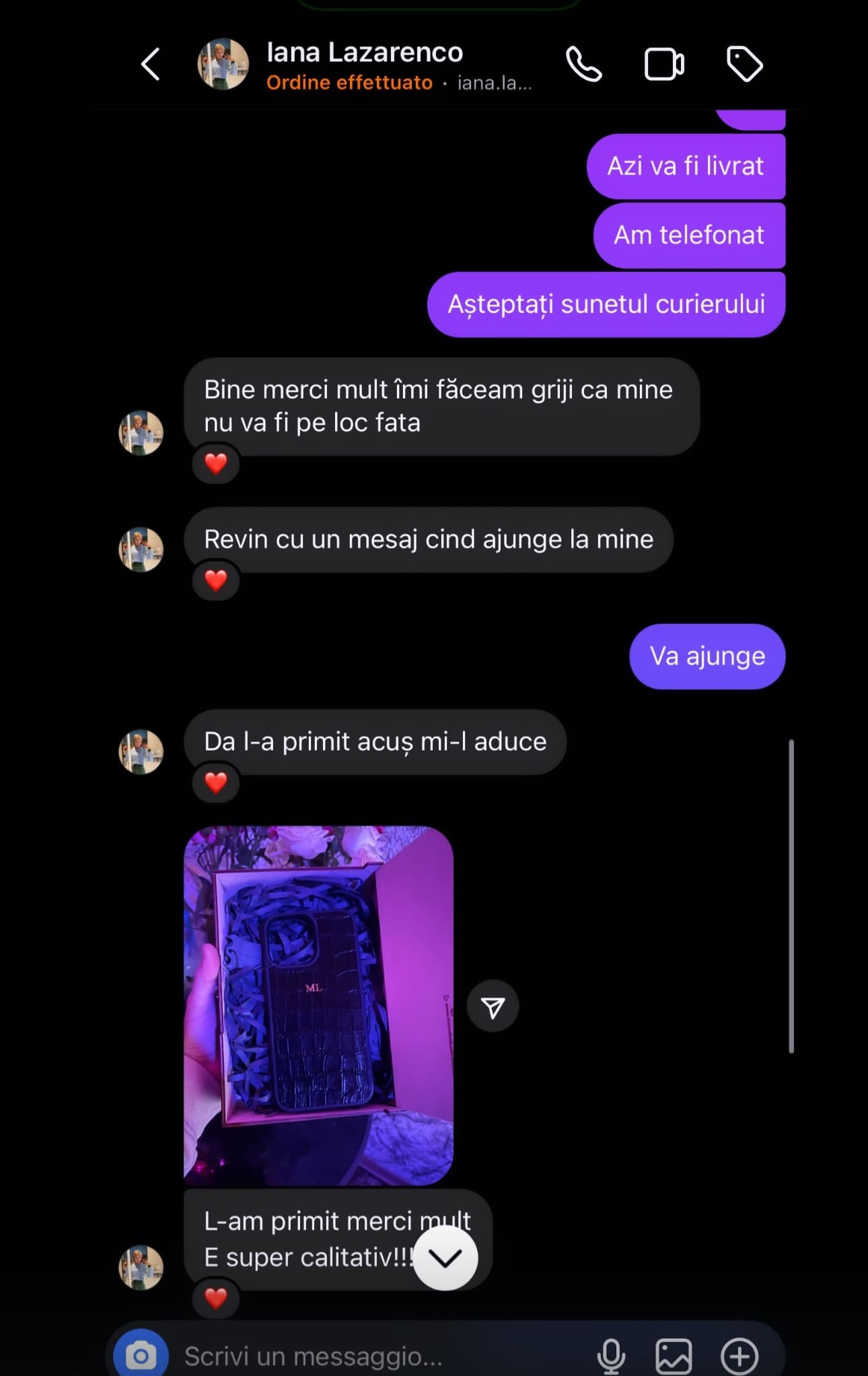Start a voice call with Iana Lazarenco
Image resolution: width=868 pixels, height=1376 pixels.
[583, 65]
